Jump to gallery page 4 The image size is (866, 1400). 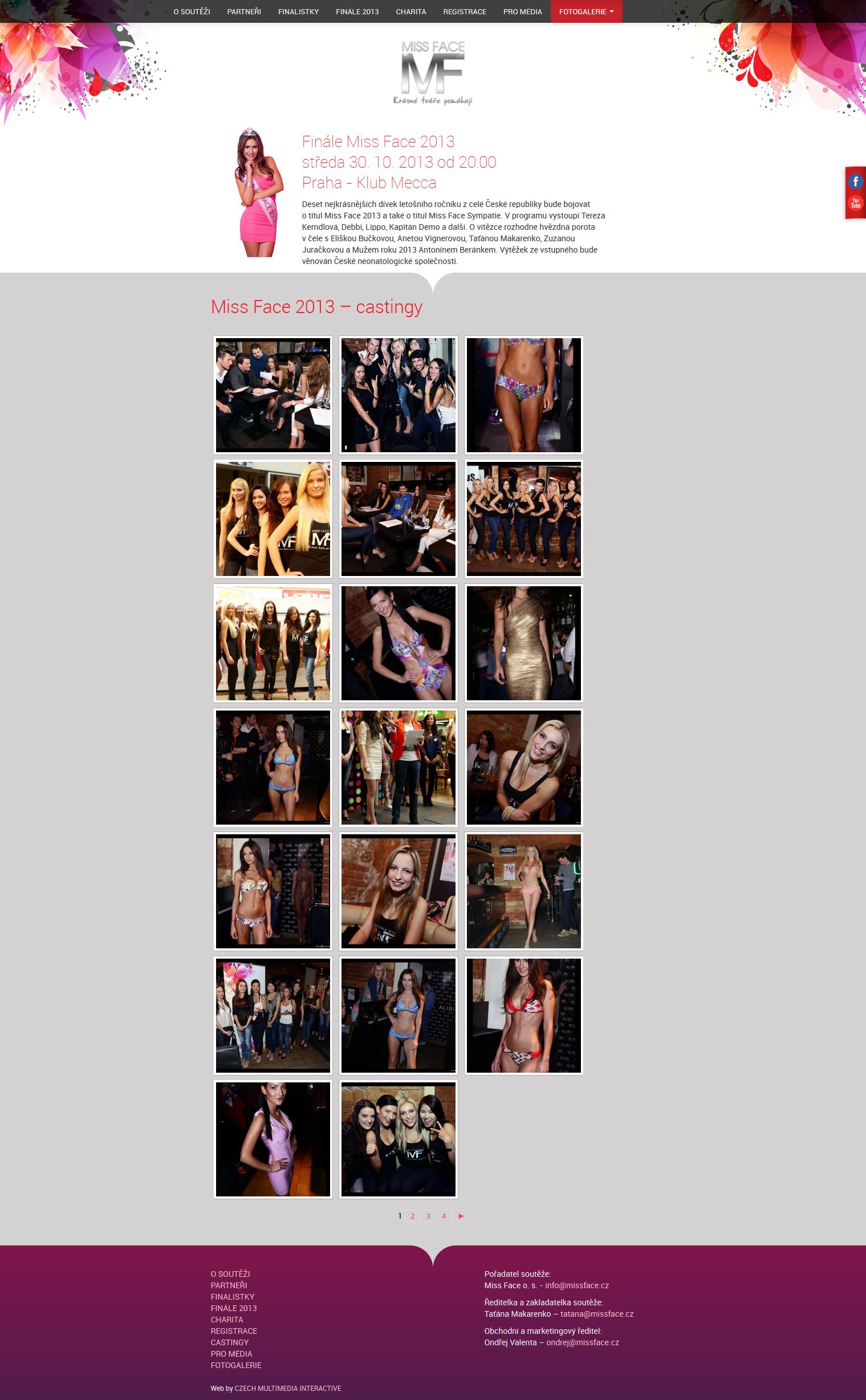tap(444, 1216)
